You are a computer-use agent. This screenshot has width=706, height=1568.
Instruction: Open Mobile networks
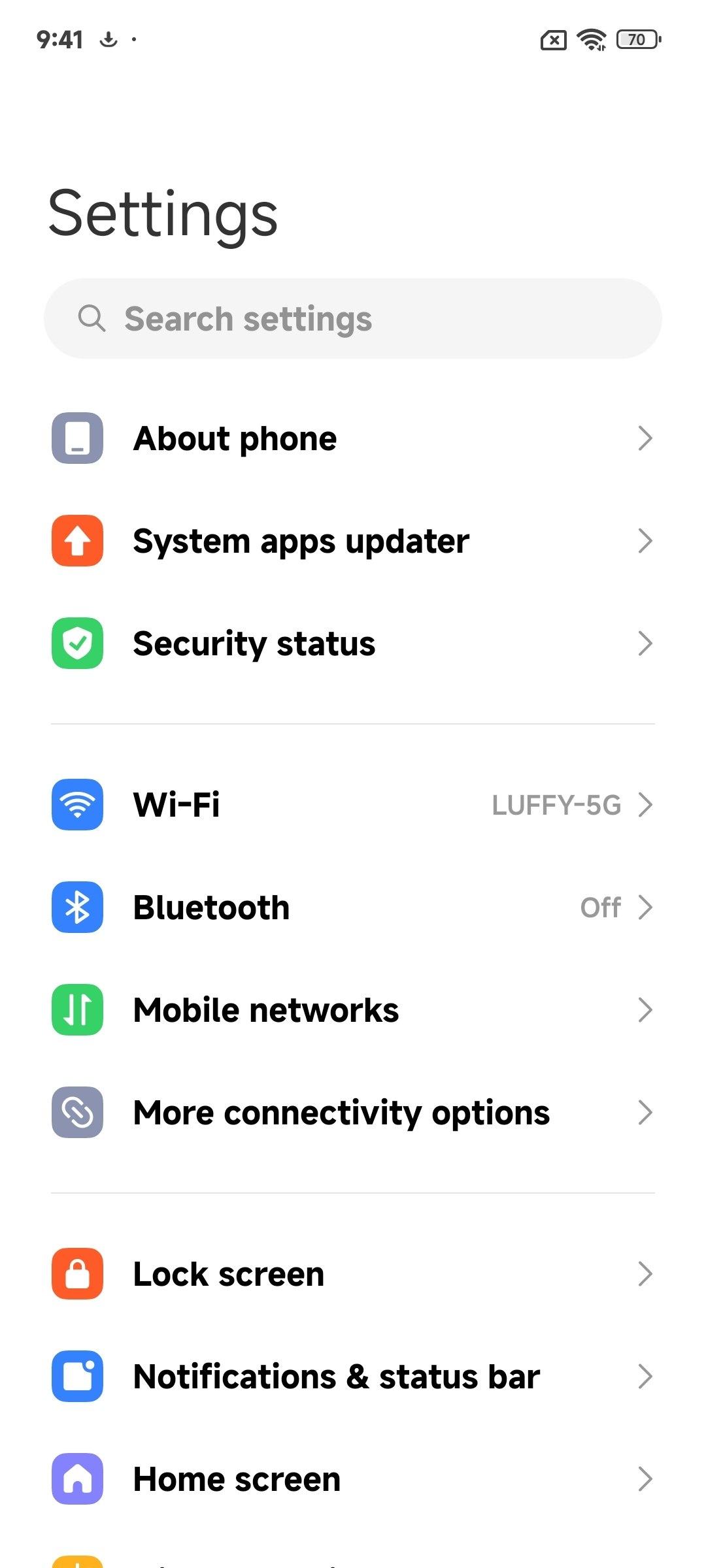[353, 1010]
